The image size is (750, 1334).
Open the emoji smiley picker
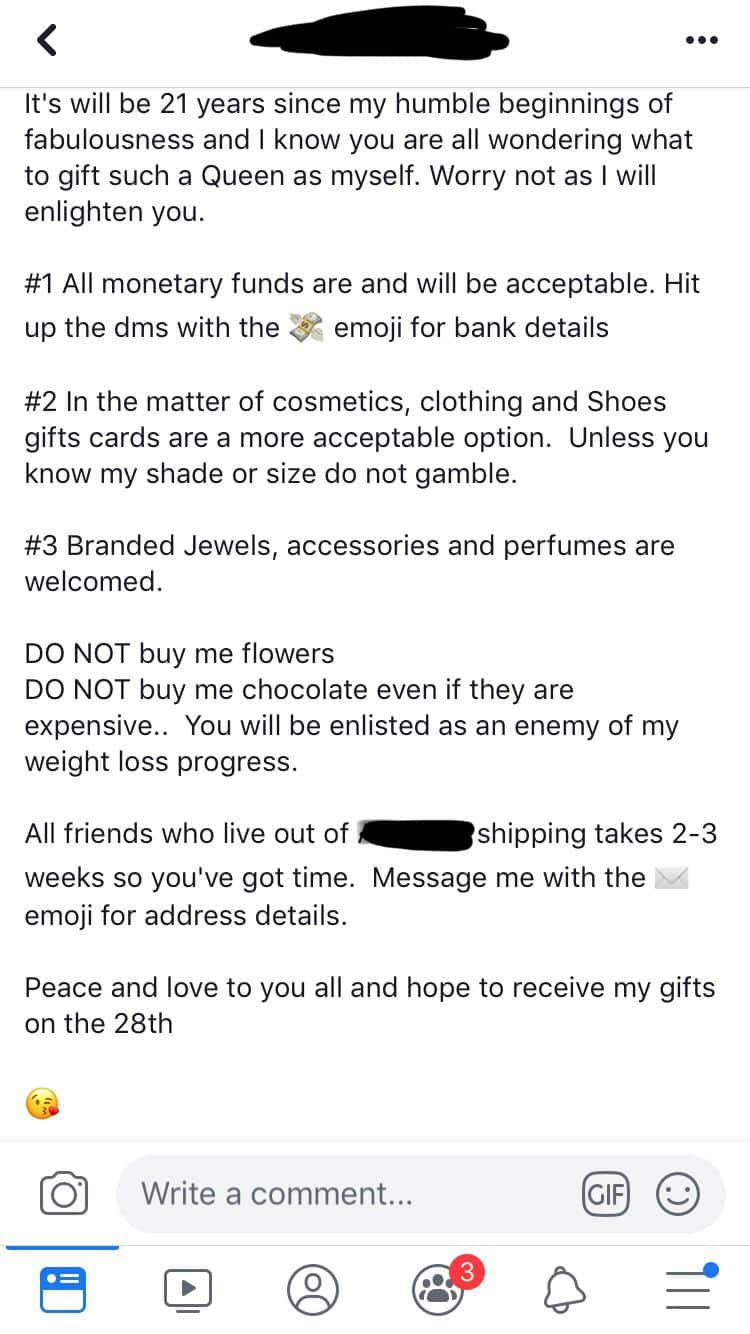point(677,1194)
